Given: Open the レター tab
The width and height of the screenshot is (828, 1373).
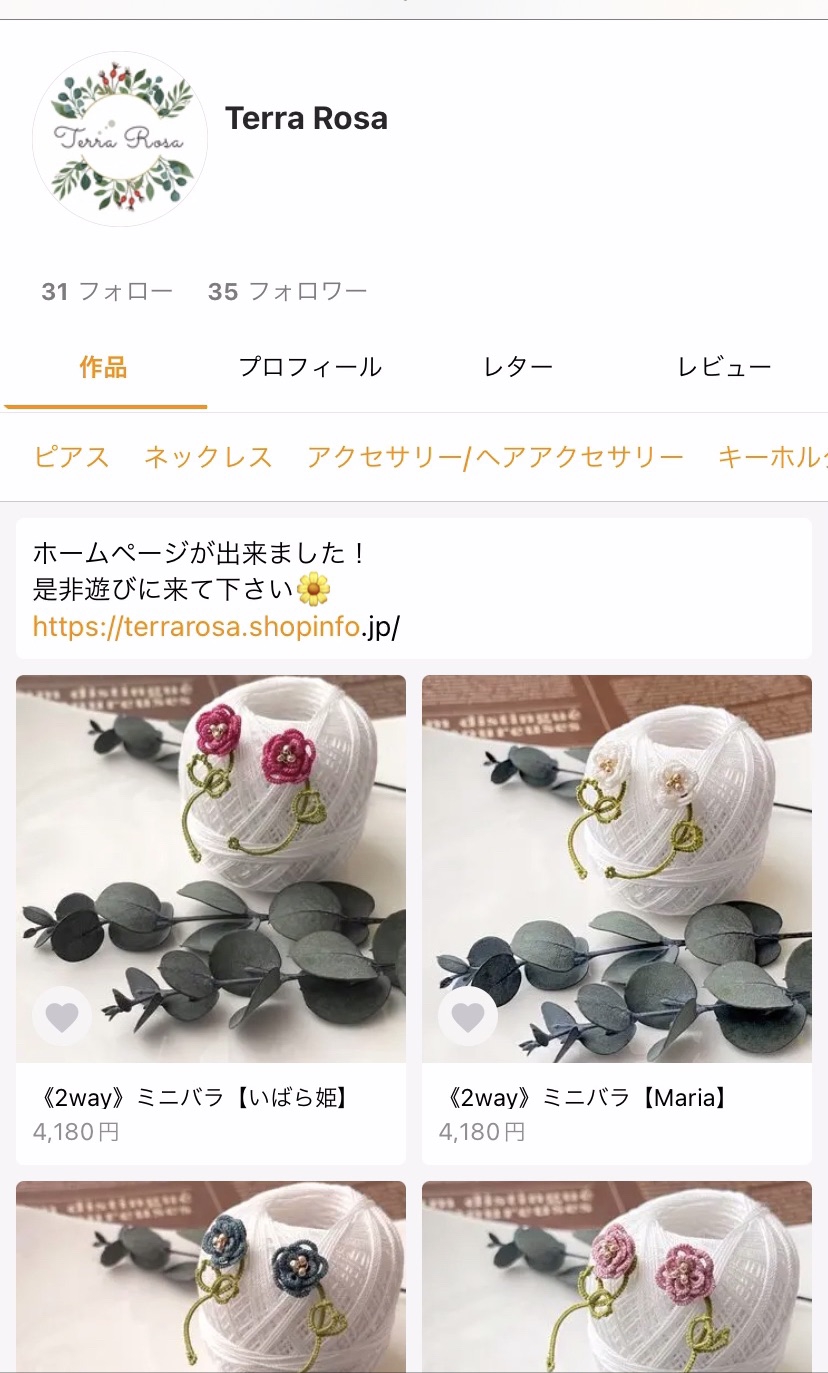Looking at the screenshot, I should (x=517, y=367).
